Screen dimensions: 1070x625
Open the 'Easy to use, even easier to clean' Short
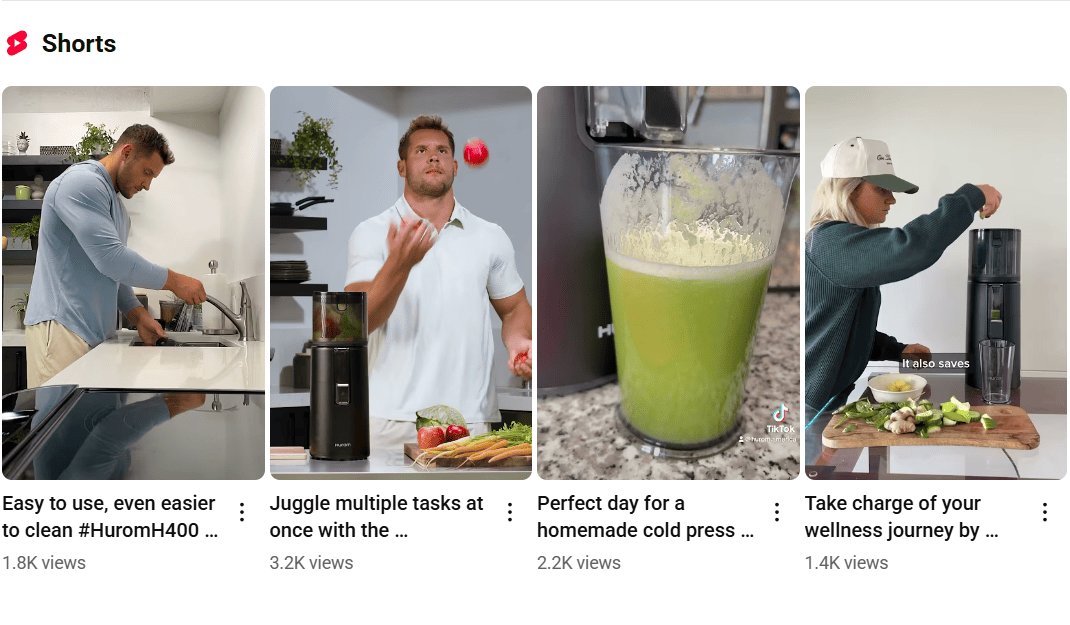[x=133, y=283]
